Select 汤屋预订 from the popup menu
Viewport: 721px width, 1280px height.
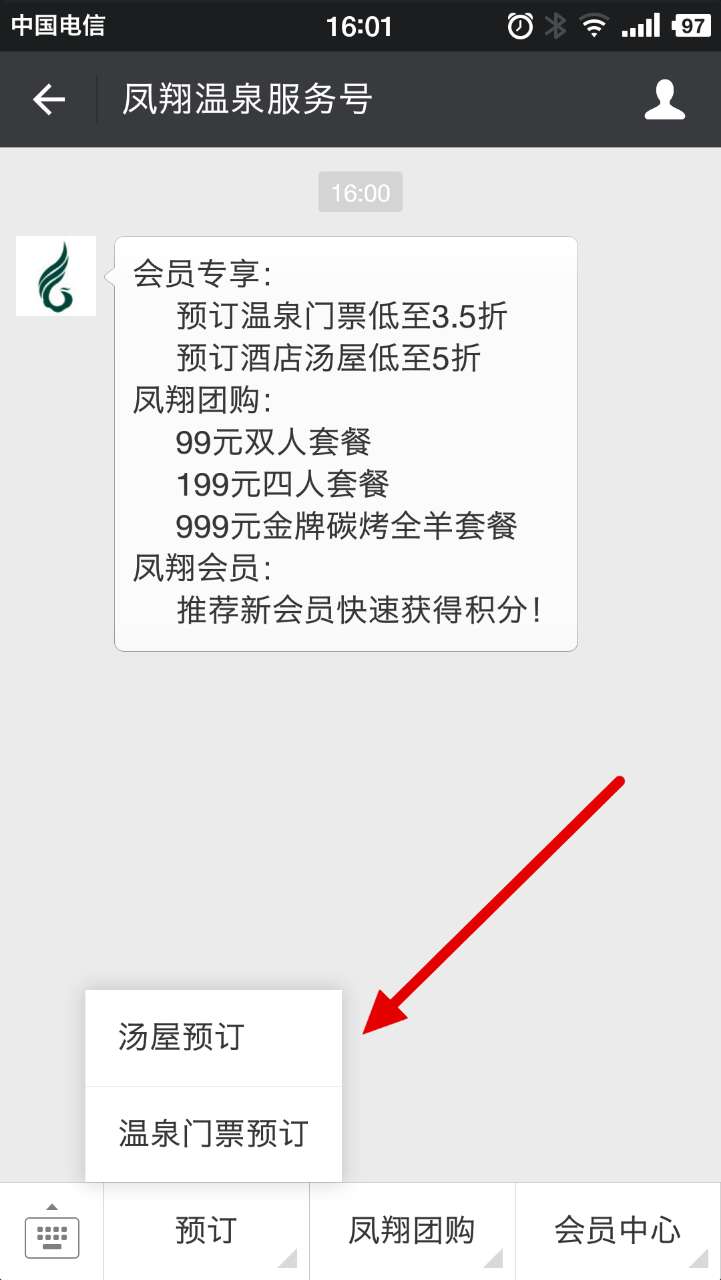coord(213,1038)
